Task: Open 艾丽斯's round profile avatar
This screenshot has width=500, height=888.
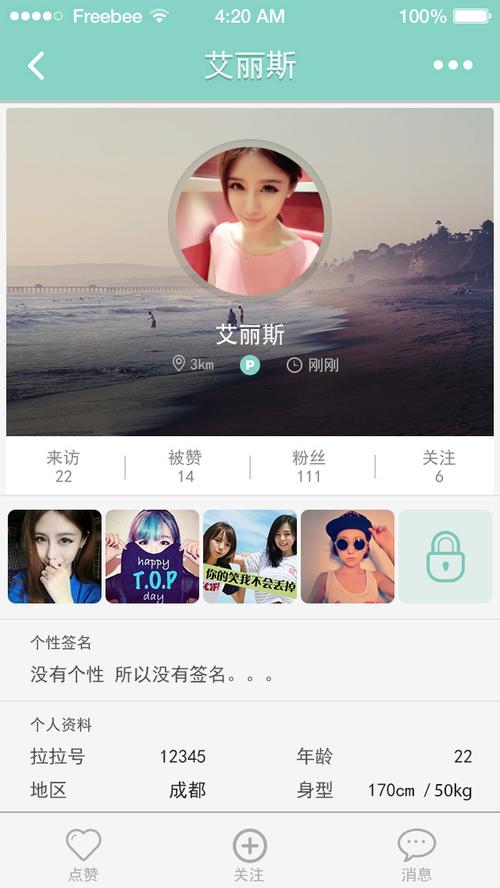Action: pos(250,221)
